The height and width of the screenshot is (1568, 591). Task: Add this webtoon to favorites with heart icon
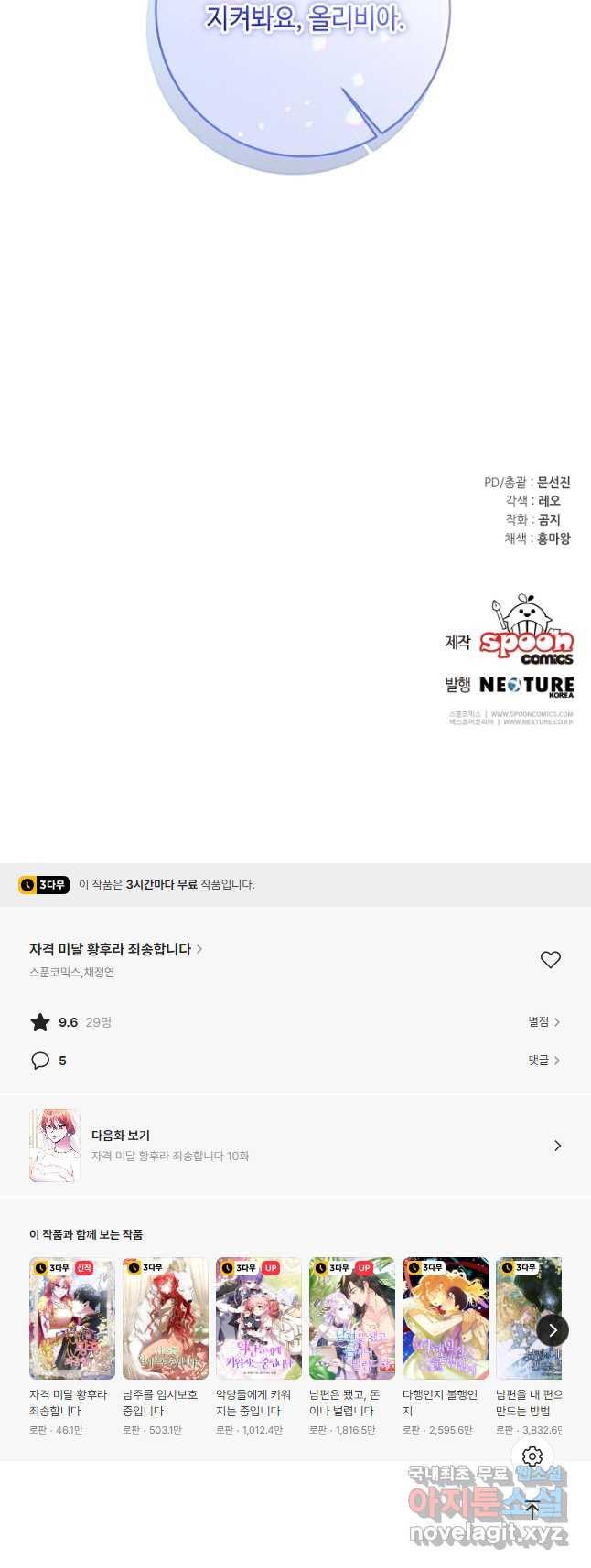click(550, 959)
